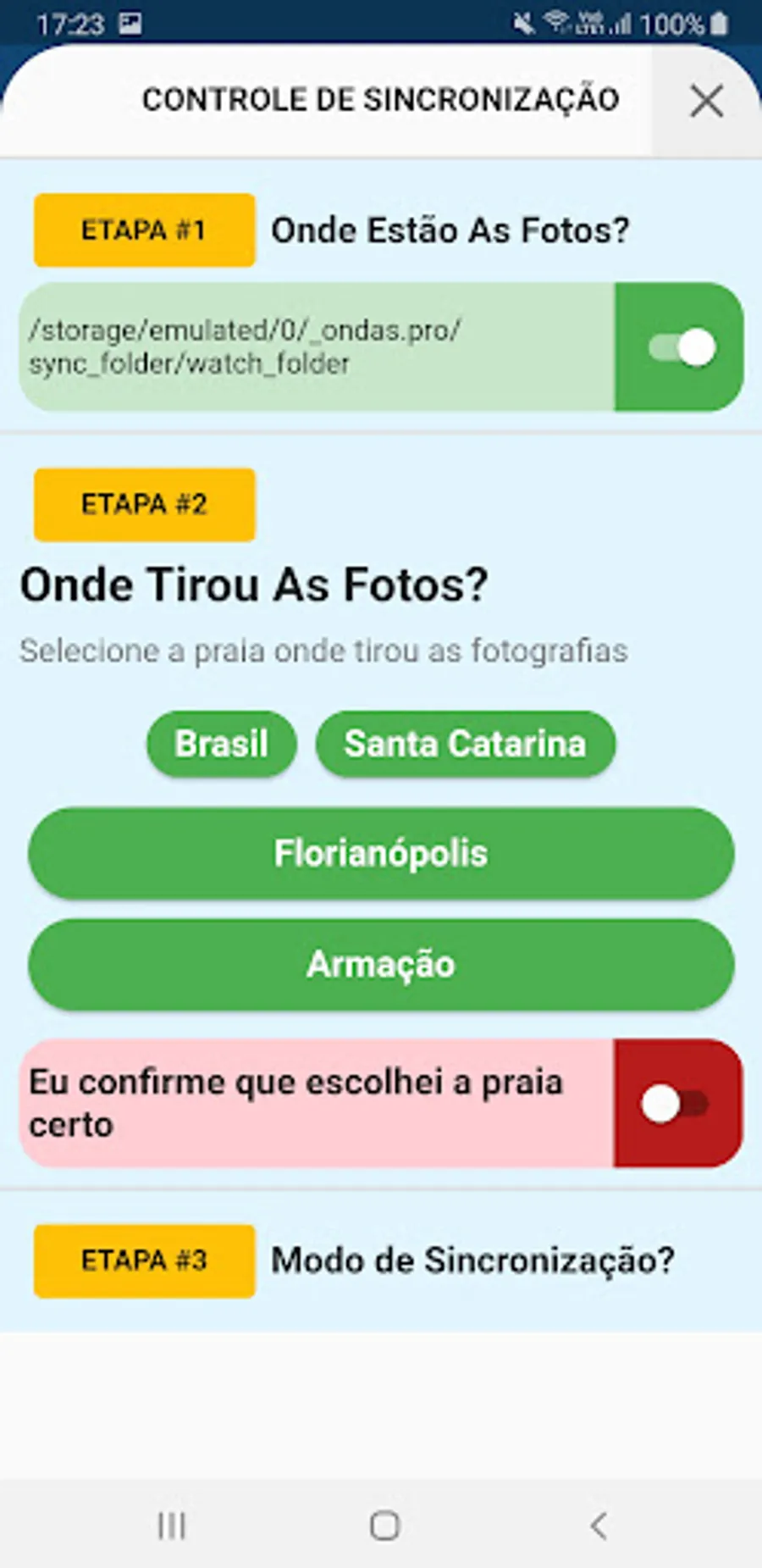
Task: Enable the beach confirmation switch
Action: point(676,1104)
